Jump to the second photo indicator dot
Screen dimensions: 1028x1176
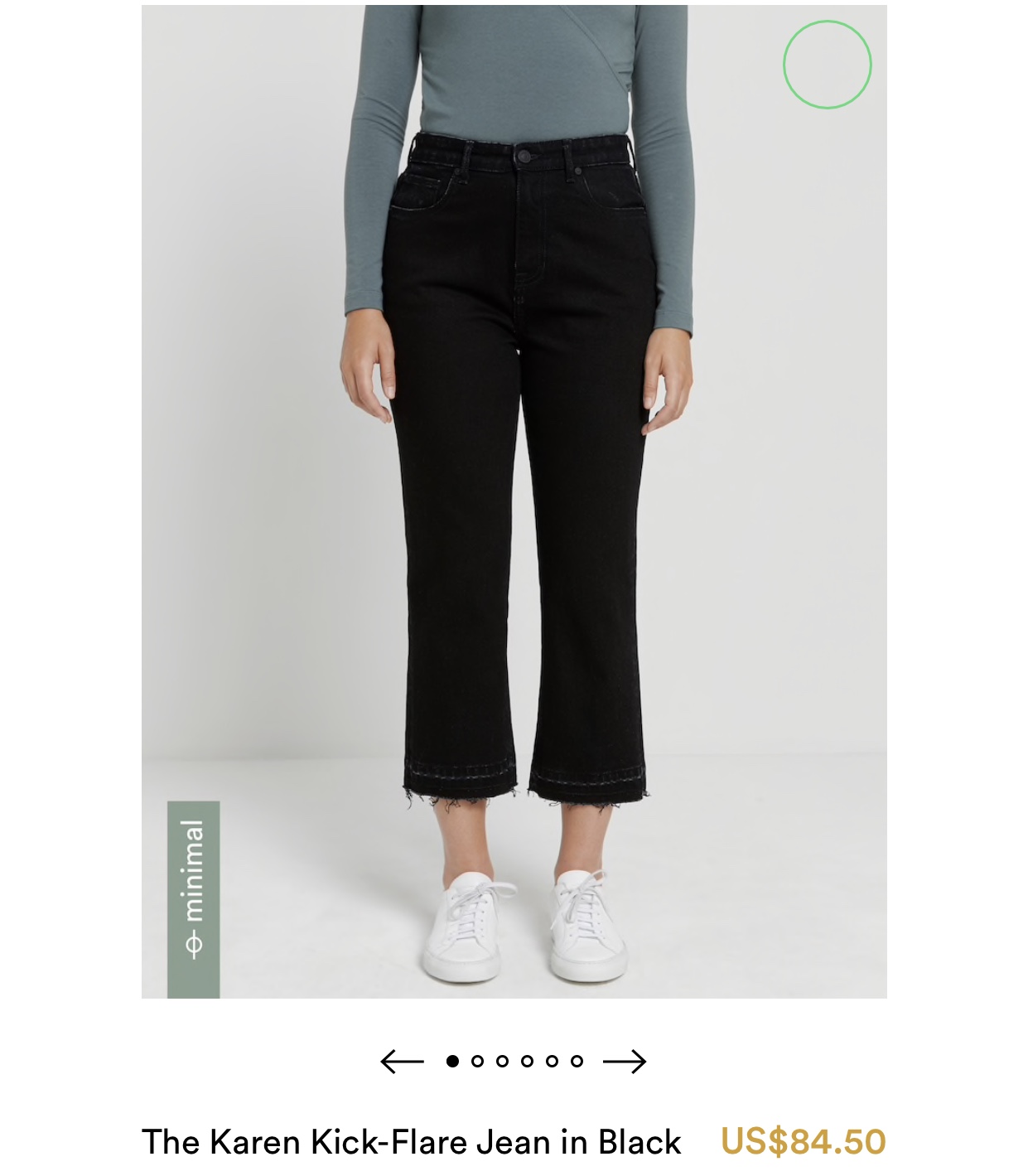pyautogui.click(x=477, y=1061)
